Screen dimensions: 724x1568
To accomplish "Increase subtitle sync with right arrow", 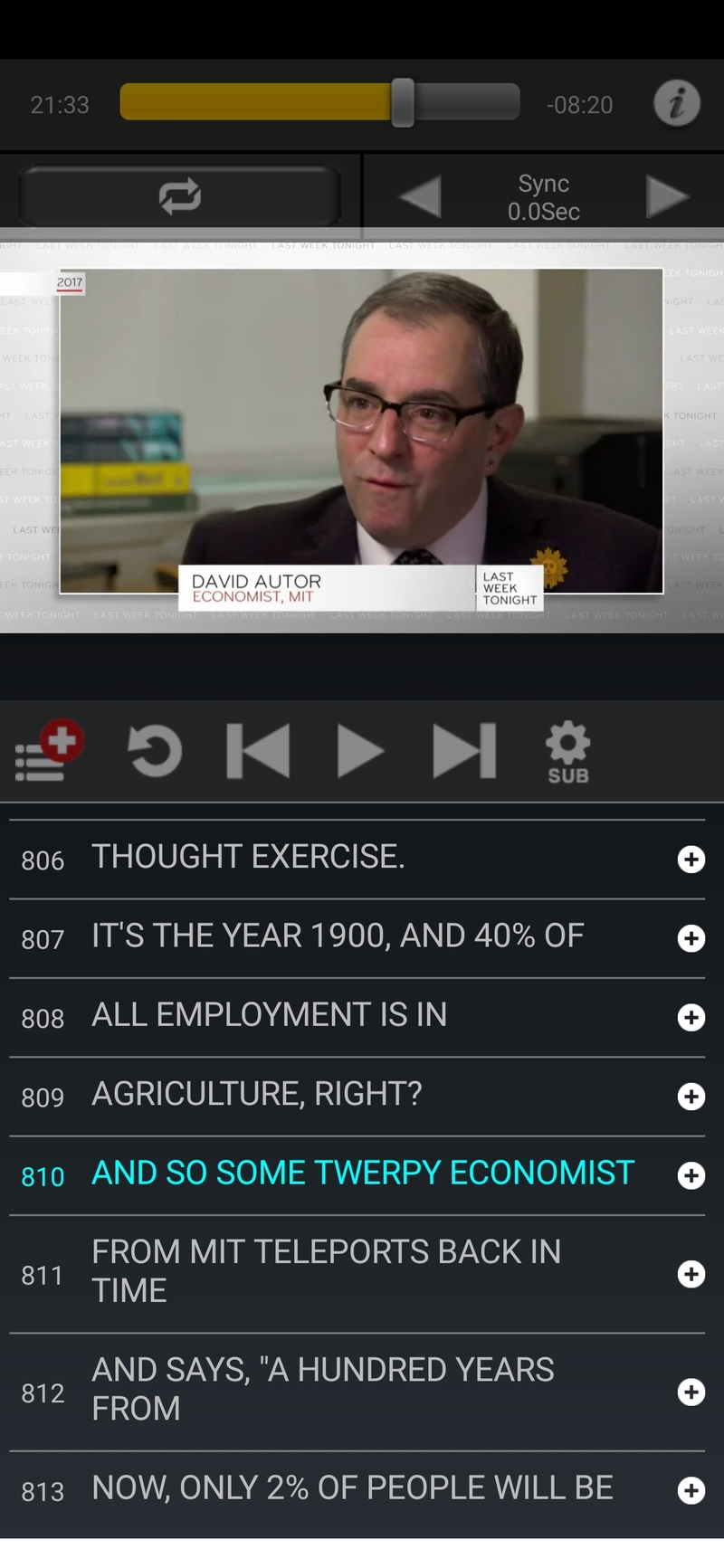I will [x=667, y=196].
